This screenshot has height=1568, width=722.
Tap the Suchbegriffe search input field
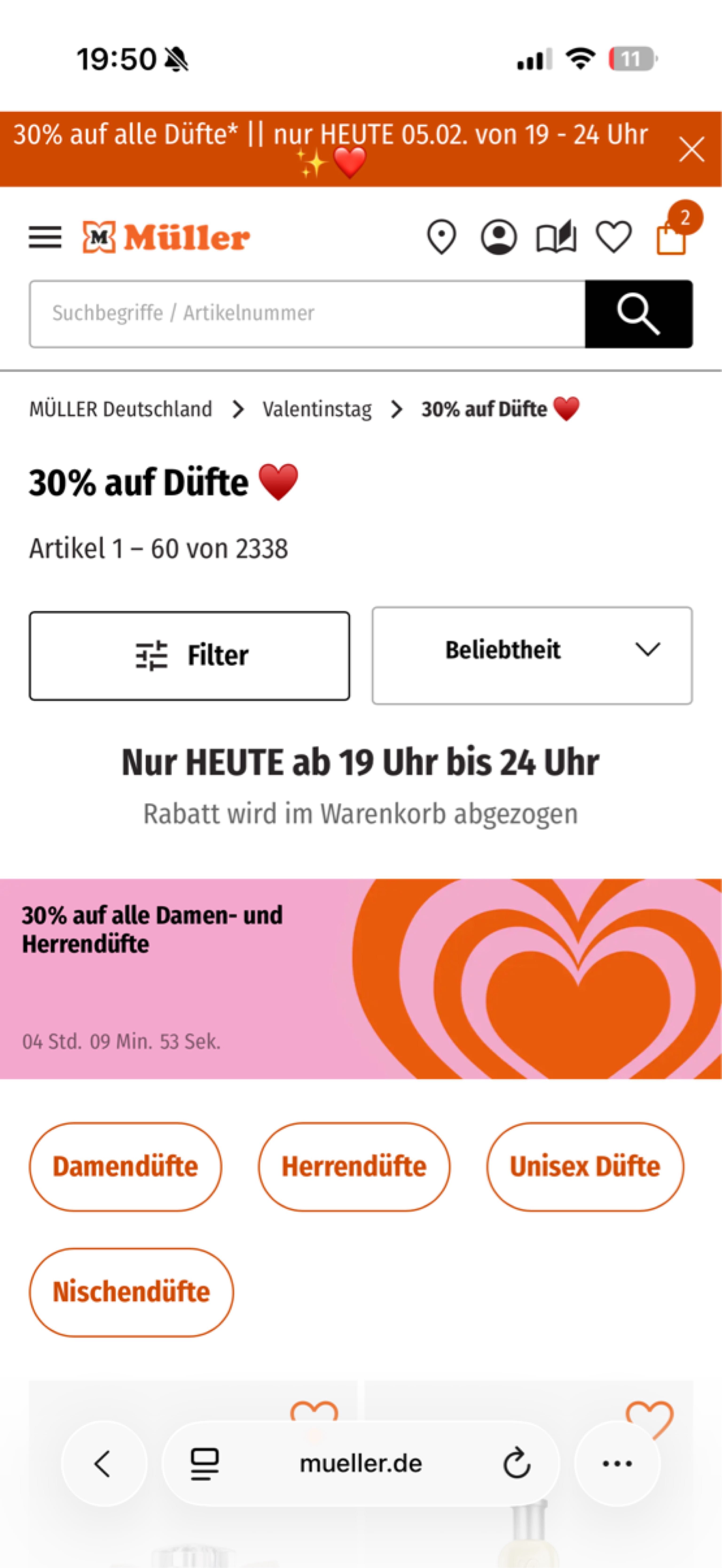(x=305, y=314)
